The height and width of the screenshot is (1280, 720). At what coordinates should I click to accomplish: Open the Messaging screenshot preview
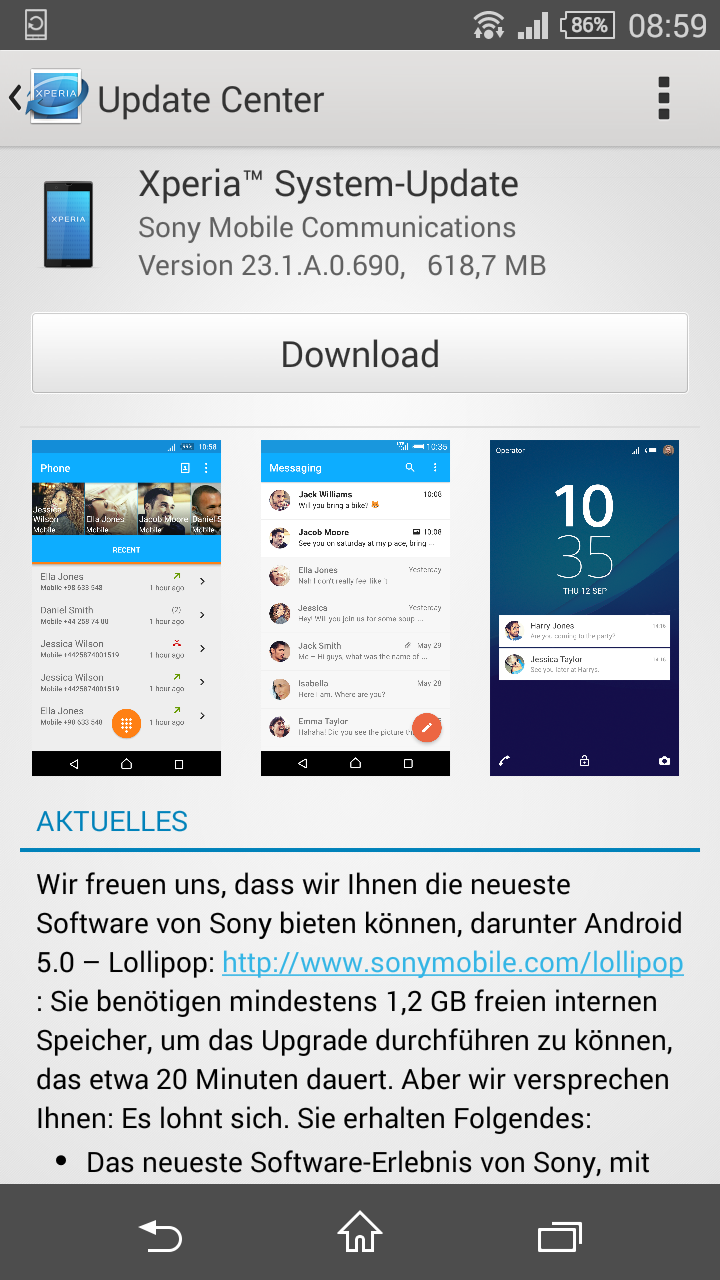click(355, 608)
